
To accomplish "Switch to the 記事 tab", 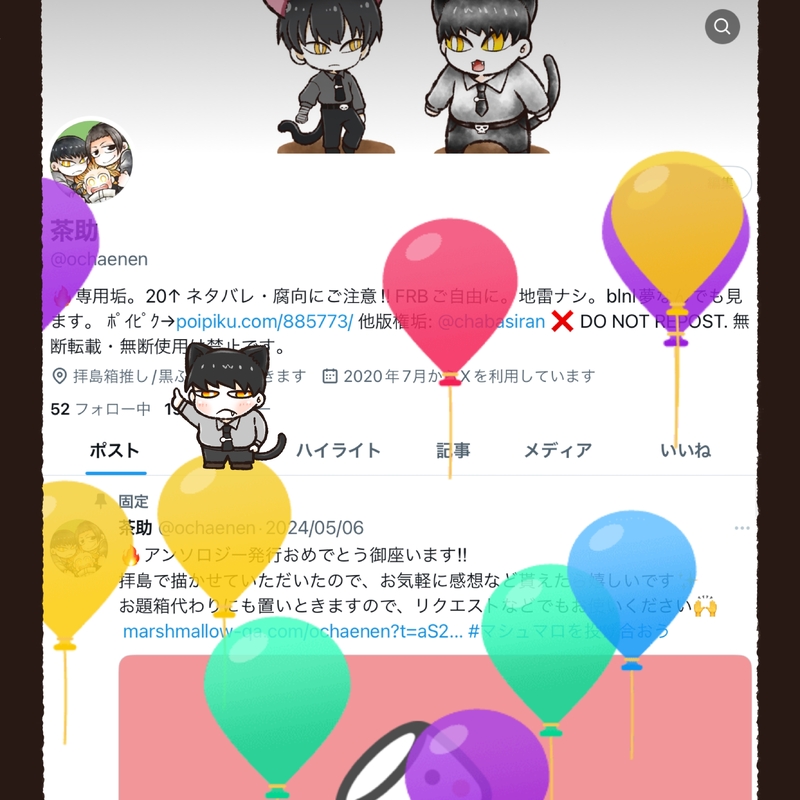I will (x=453, y=451).
